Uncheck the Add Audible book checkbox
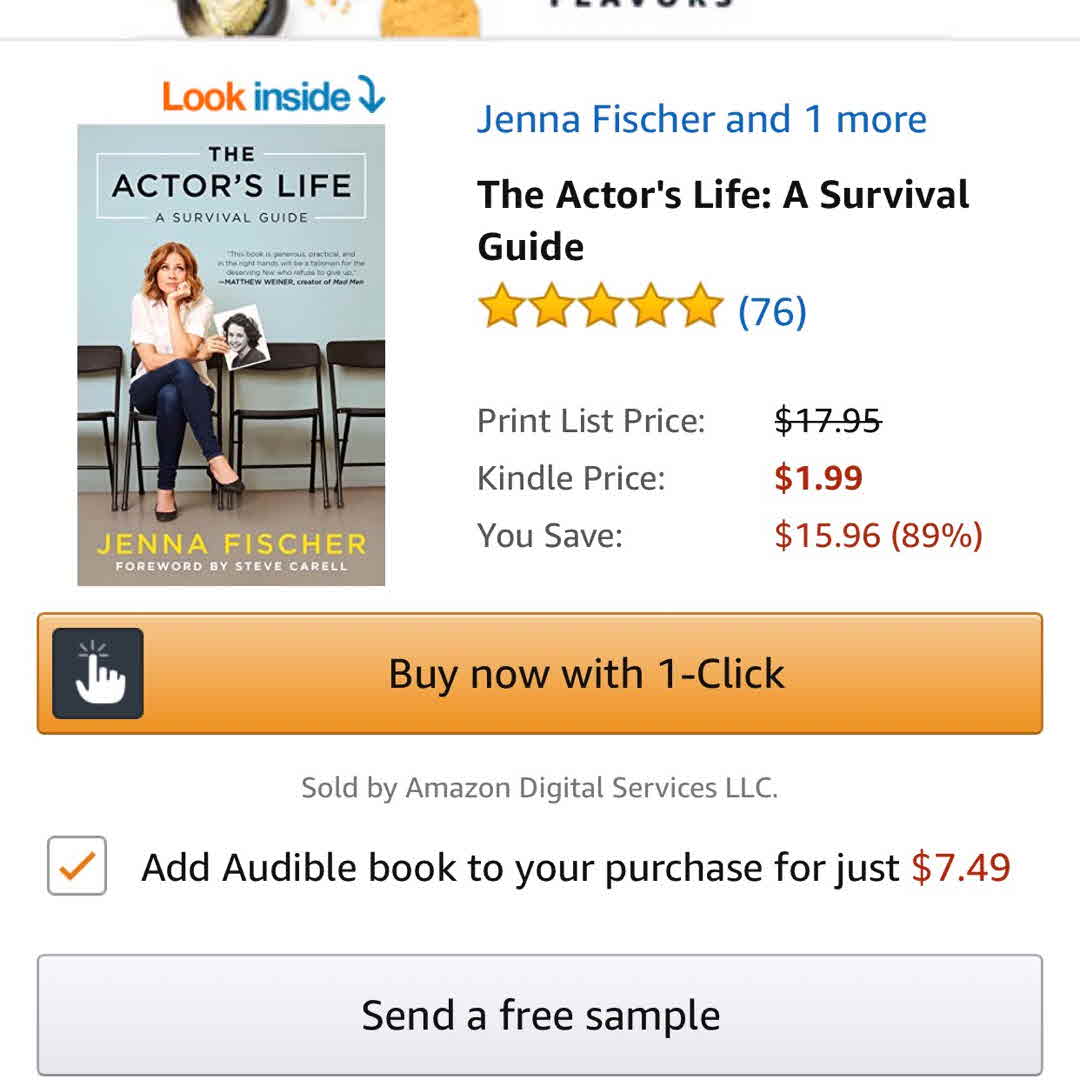 pyautogui.click(x=77, y=865)
